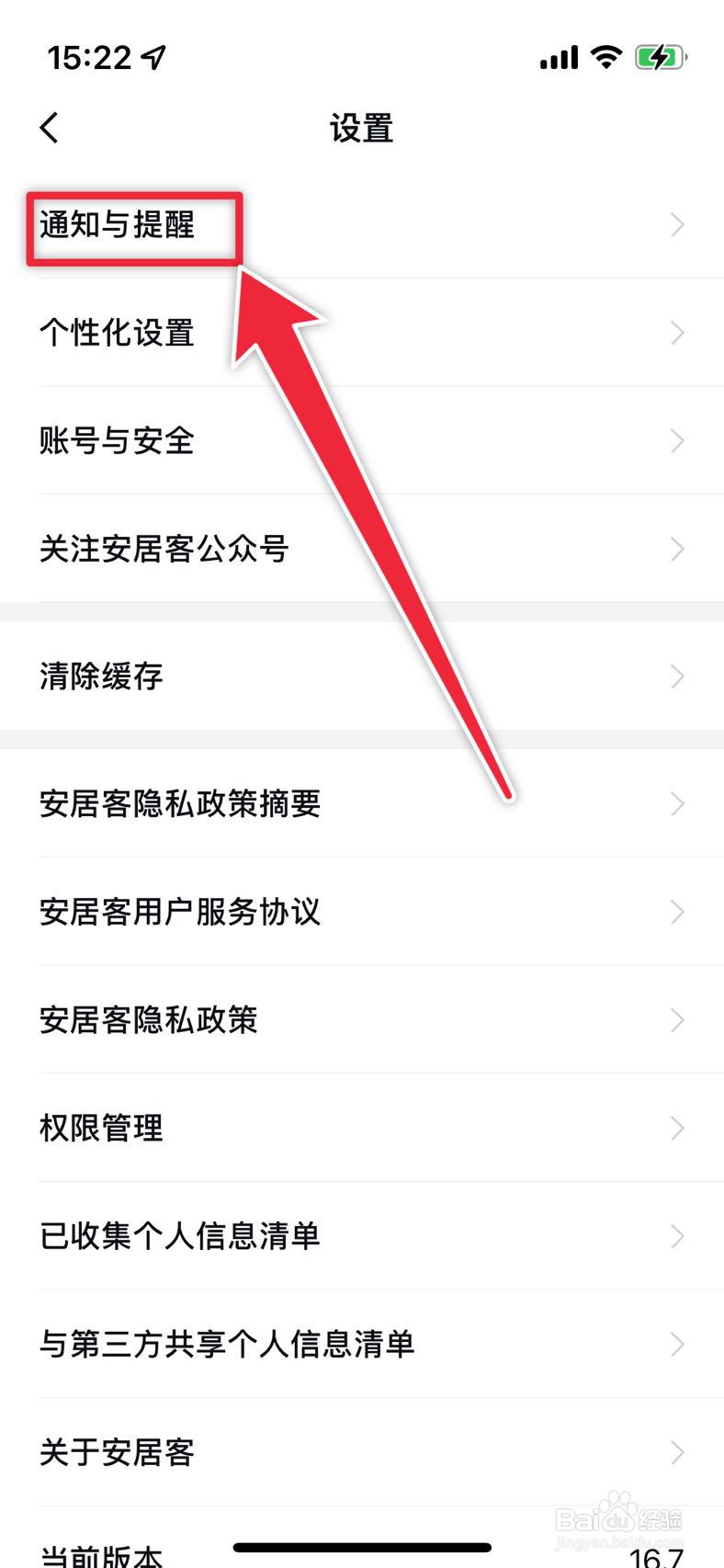Open the 安居客用户服务协议 service agreement
The image size is (724, 1568).
(x=180, y=913)
